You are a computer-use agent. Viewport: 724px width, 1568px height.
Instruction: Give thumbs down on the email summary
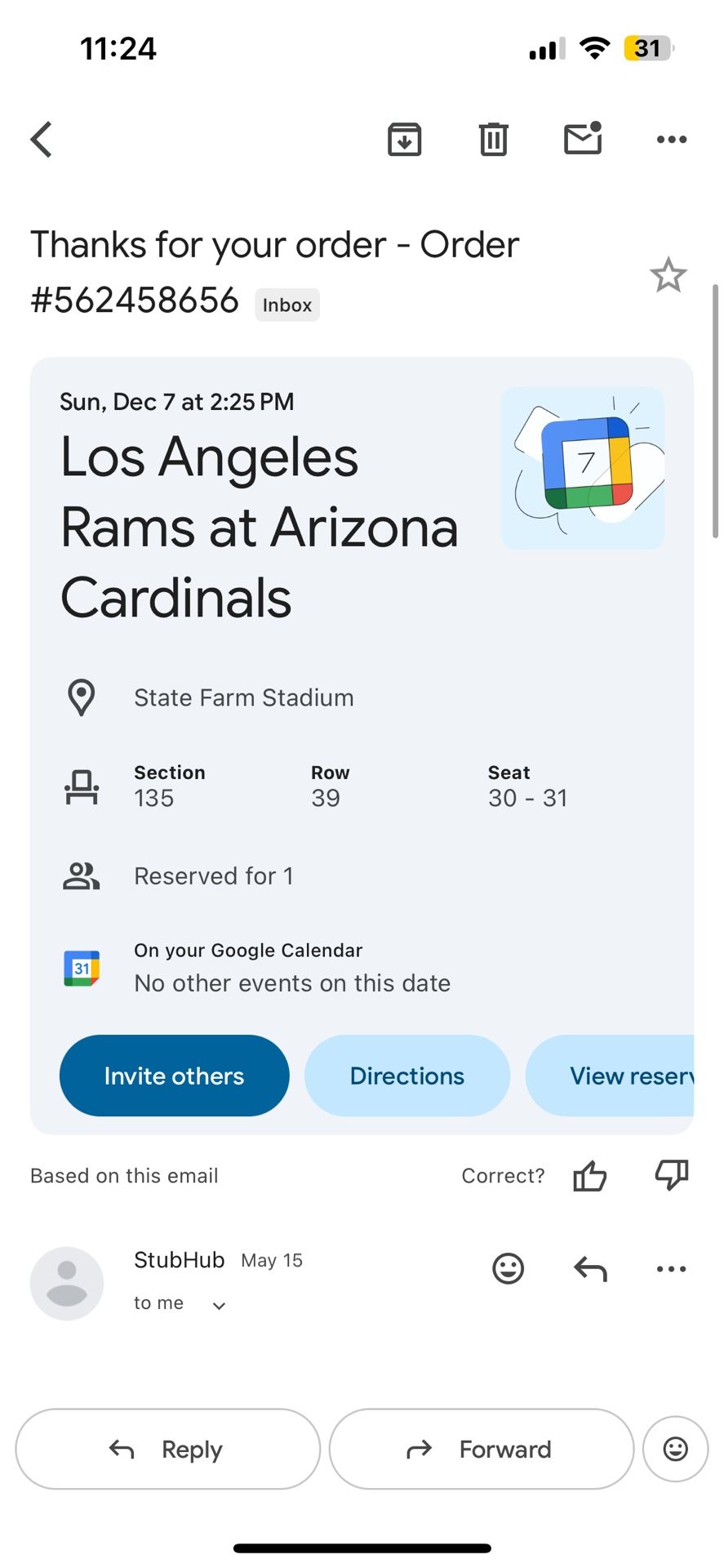(x=671, y=1176)
